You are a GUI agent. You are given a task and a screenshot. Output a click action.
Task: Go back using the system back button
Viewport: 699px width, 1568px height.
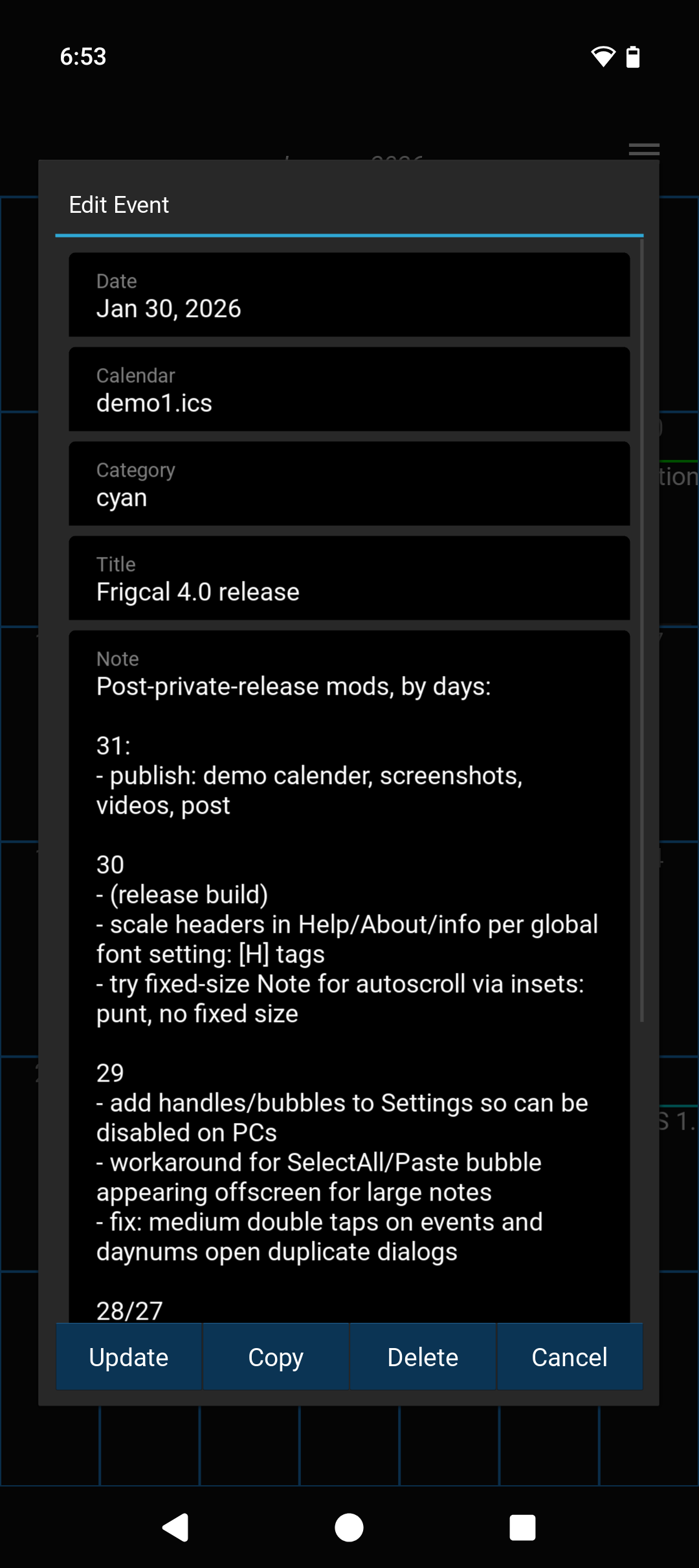pyautogui.click(x=175, y=1528)
